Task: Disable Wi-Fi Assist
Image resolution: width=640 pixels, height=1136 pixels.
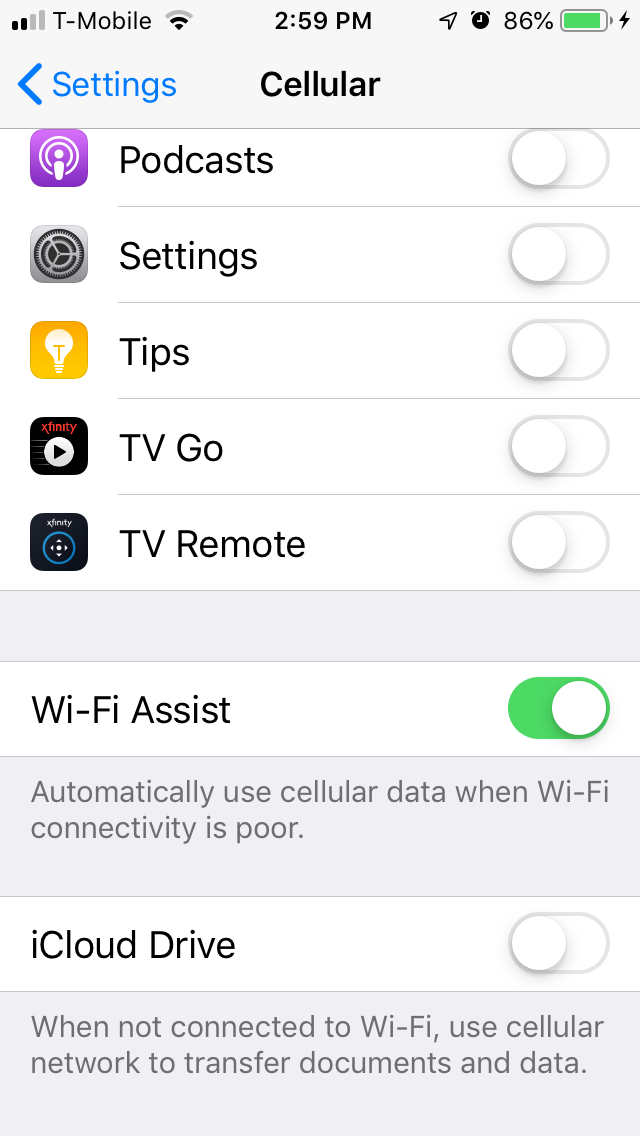Action: tap(559, 709)
